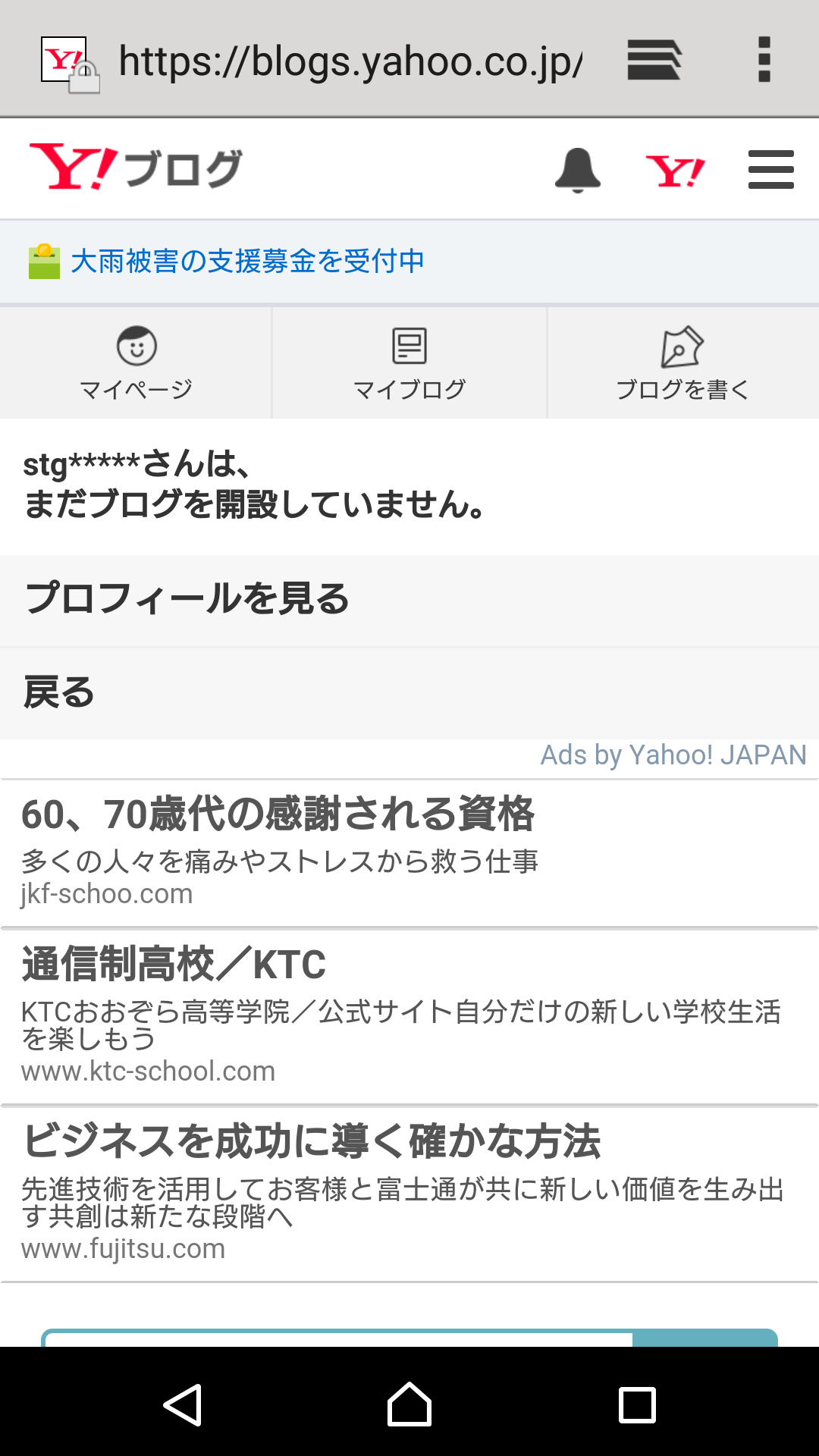819x1456 pixels.
Task: Open the notifications bell
Action: click(x=578, y=170)
